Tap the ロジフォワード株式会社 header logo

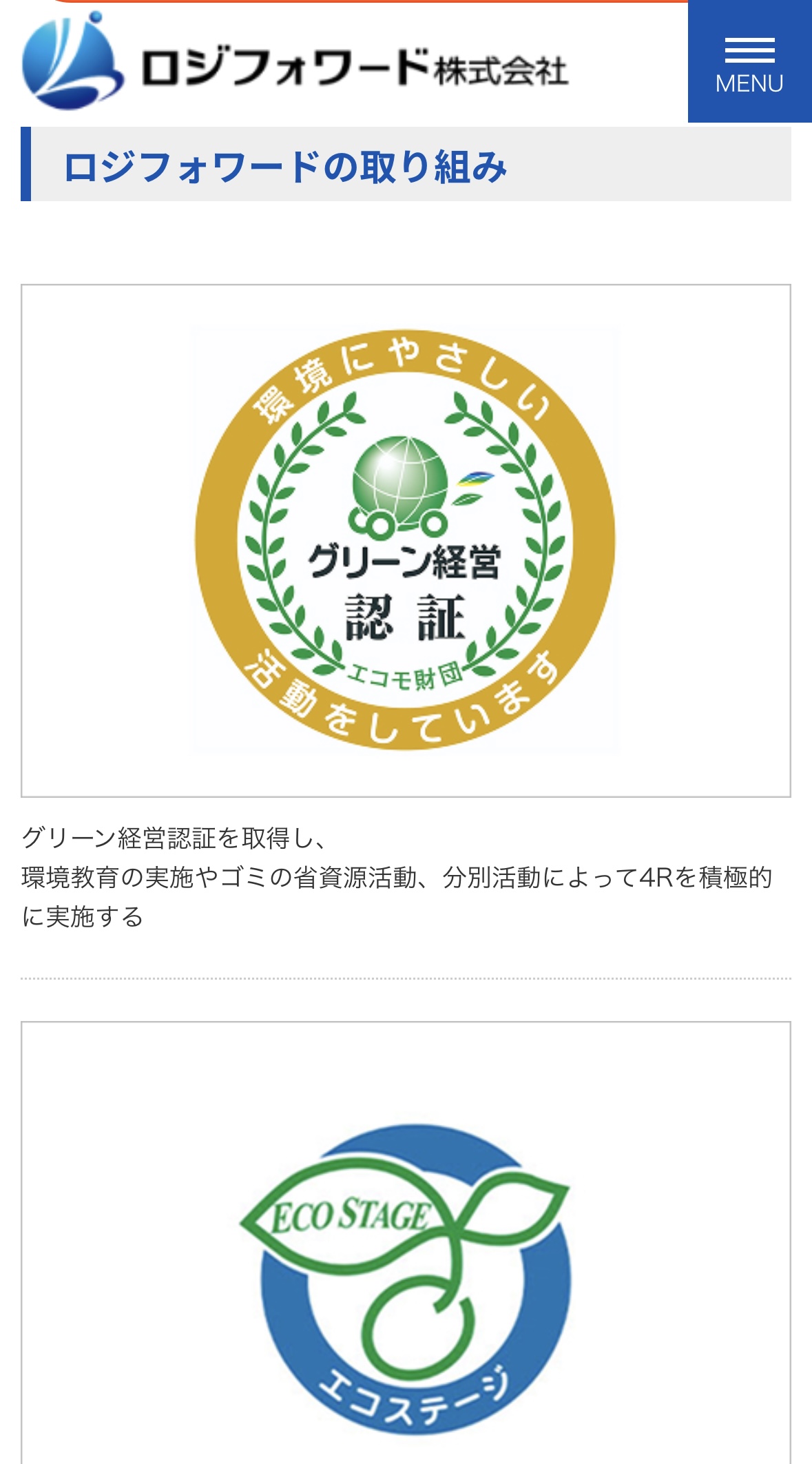pos(295,63)
